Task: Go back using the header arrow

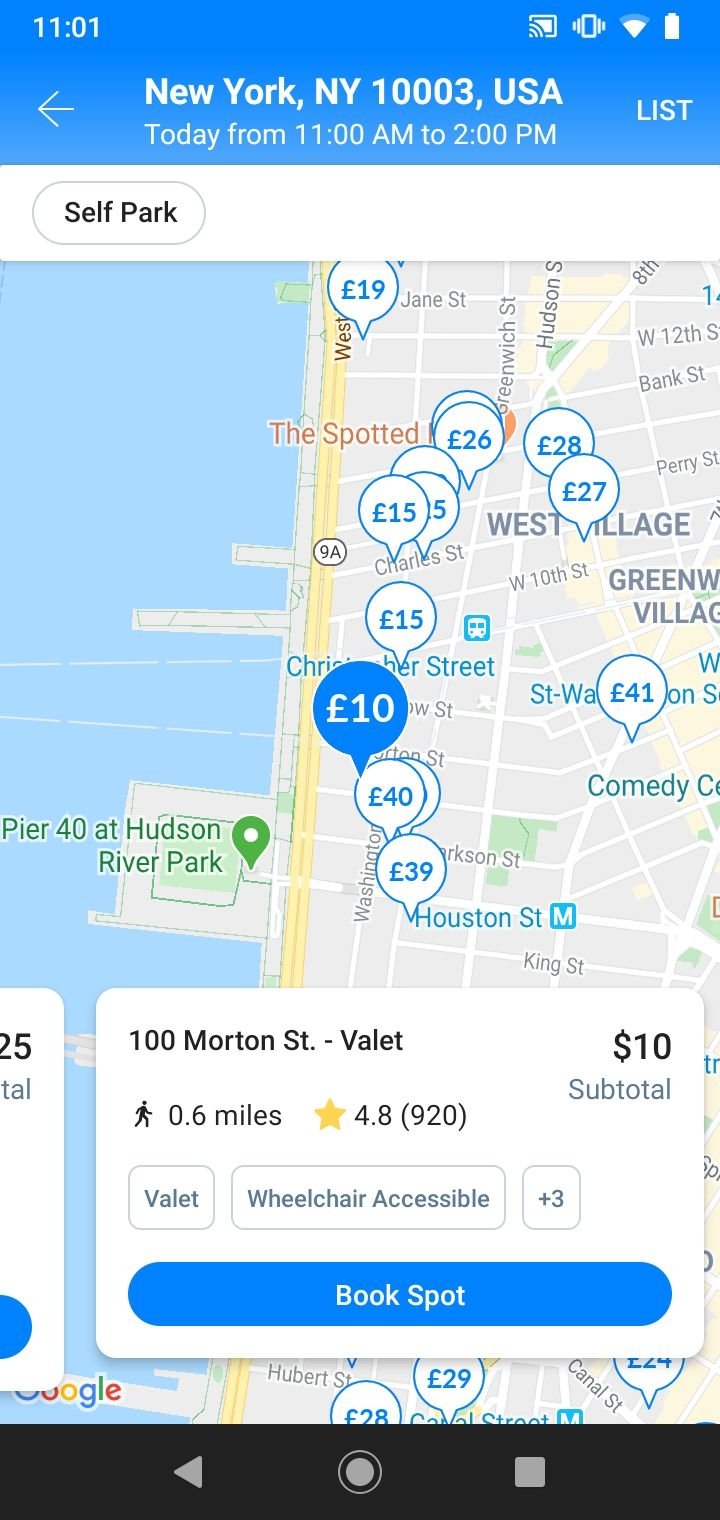Action: (56, 109)
